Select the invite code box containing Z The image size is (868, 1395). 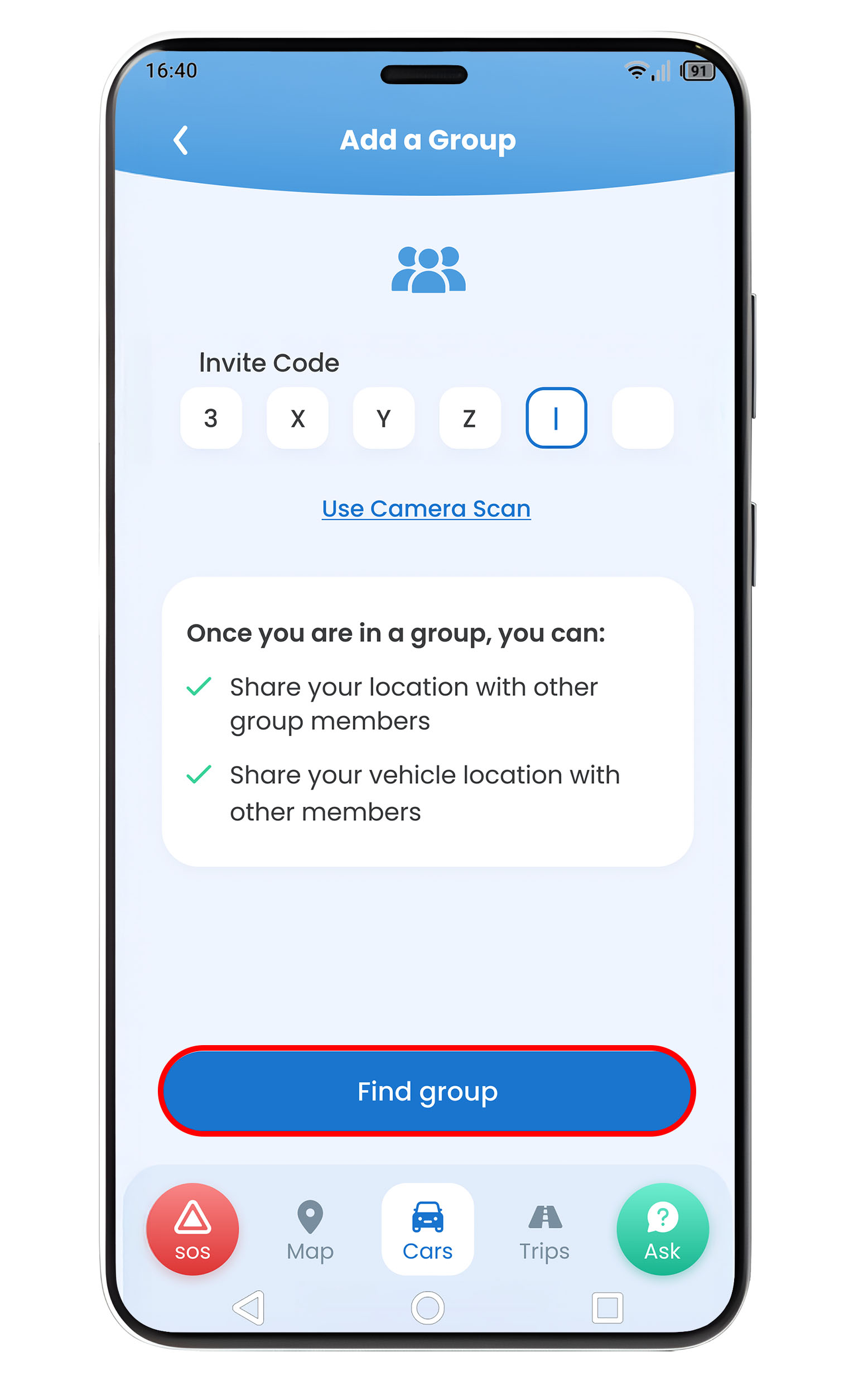470,418
